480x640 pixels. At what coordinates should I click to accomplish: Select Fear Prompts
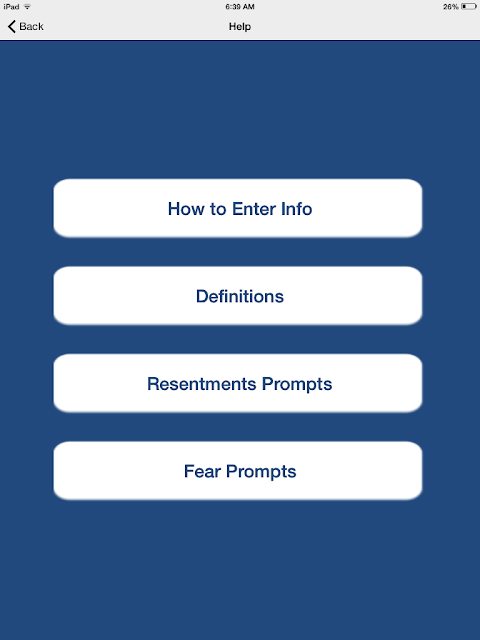[238, 471]
